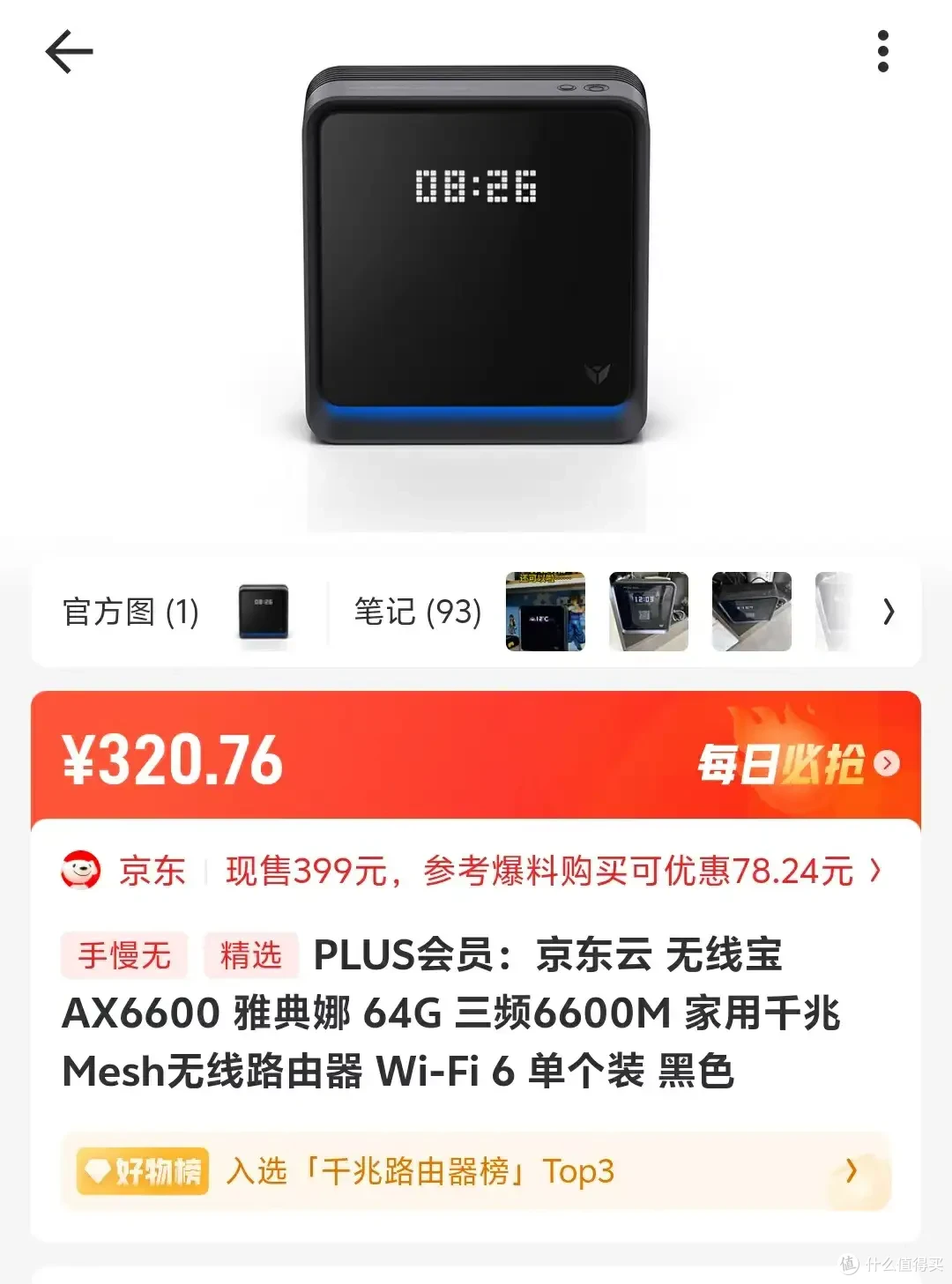Click the white arrow inside 好物榜 row
Screen dimensions: 952x1284
point(851,1171)
